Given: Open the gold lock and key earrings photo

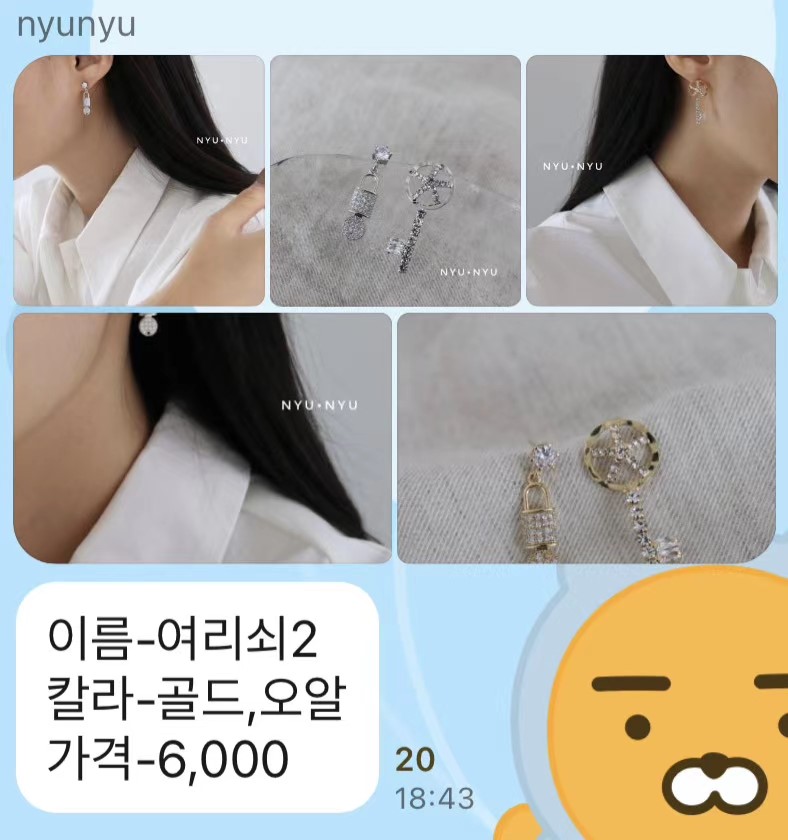Looking at the screenshot, I should click(586, 438).
